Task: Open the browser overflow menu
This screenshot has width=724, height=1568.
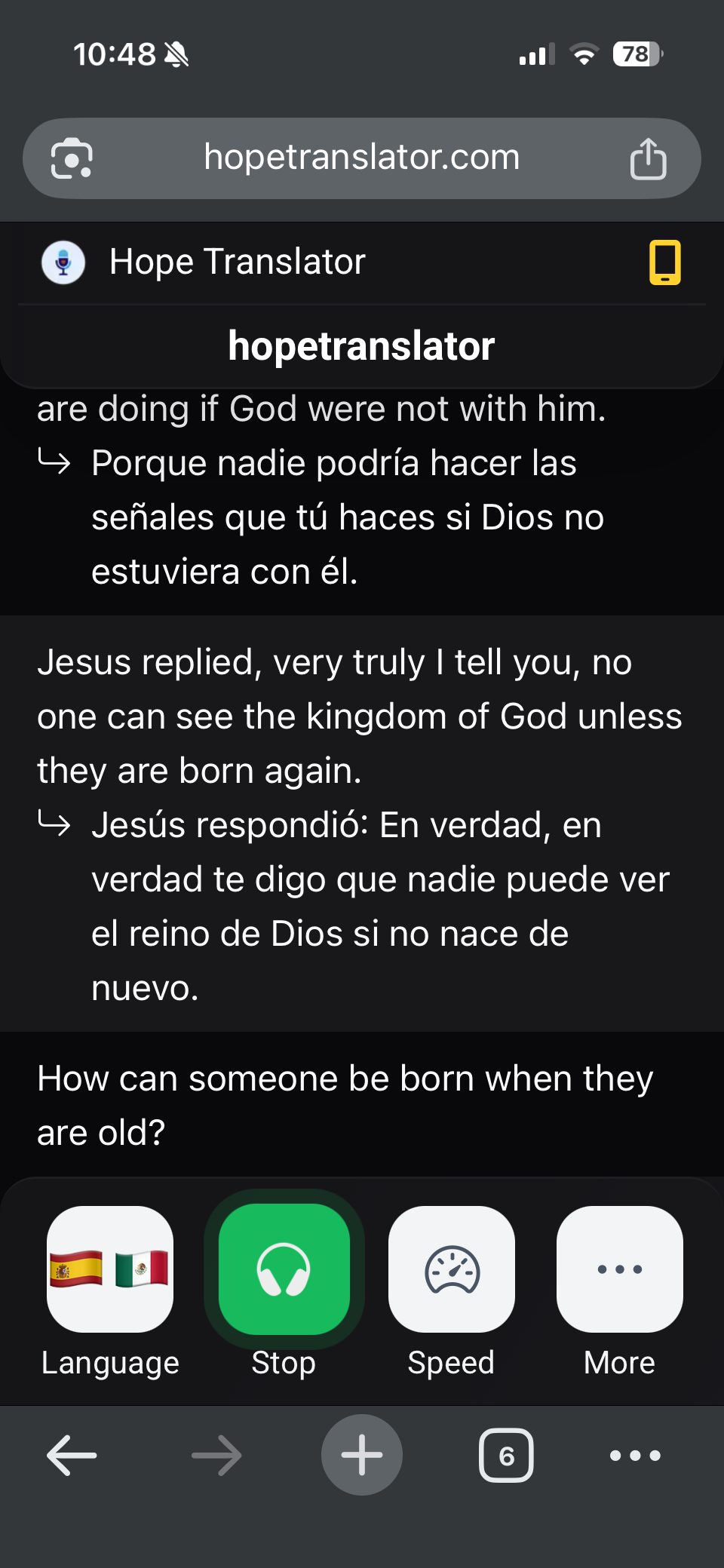Action: pos(635,1455)
